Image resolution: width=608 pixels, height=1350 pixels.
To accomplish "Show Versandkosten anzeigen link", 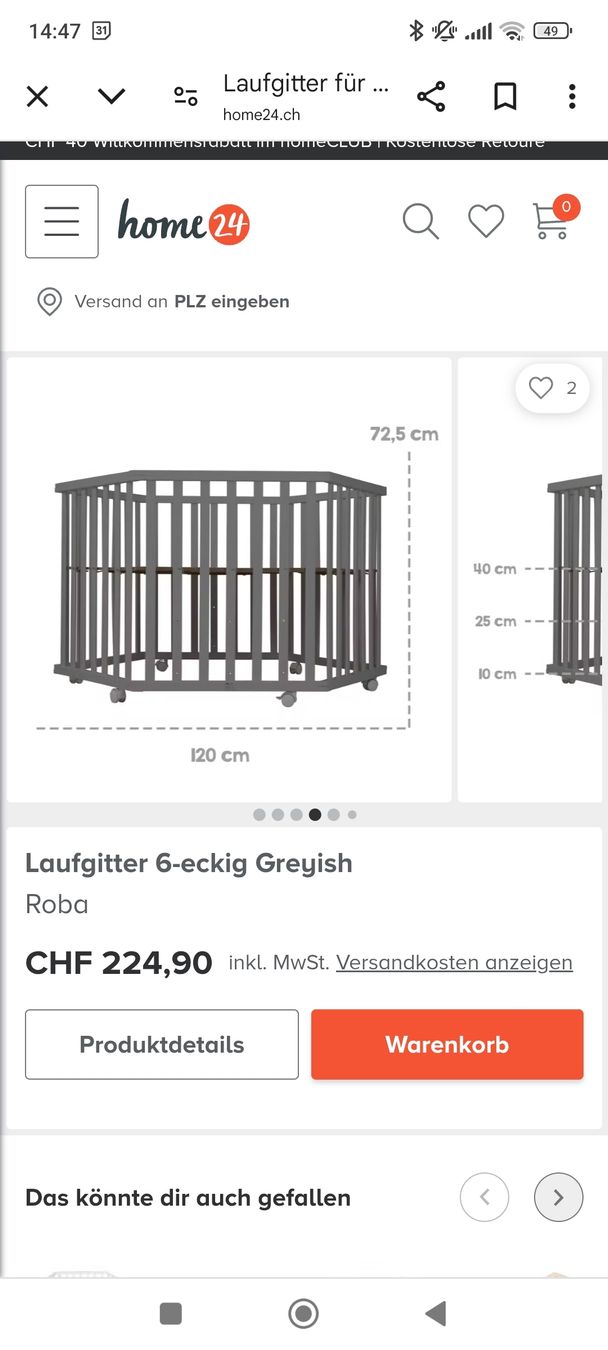I will 454,962.
